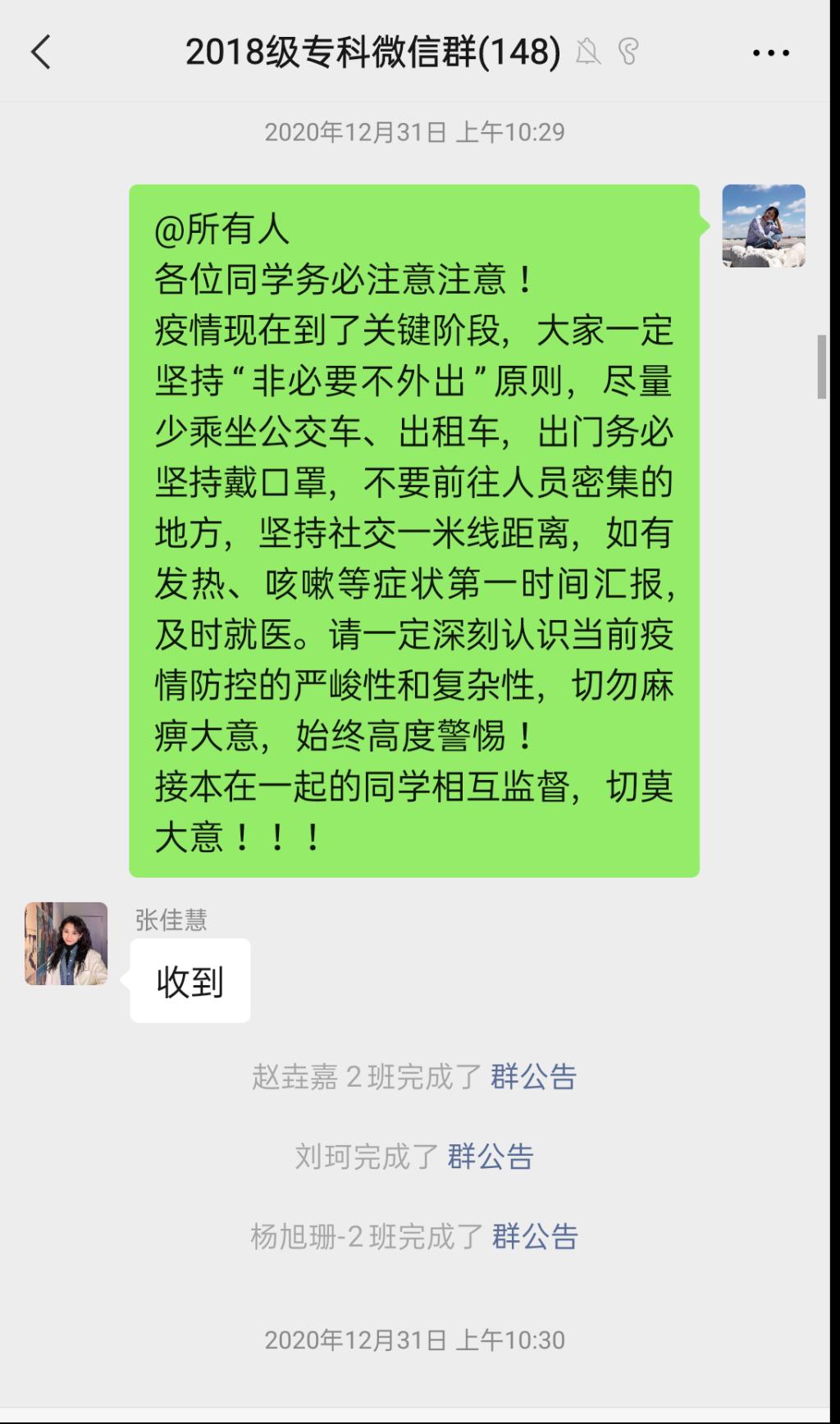
Task: Open 群公告 link in 赵垚嘉's notice
Action: (x=534, y=1076)
